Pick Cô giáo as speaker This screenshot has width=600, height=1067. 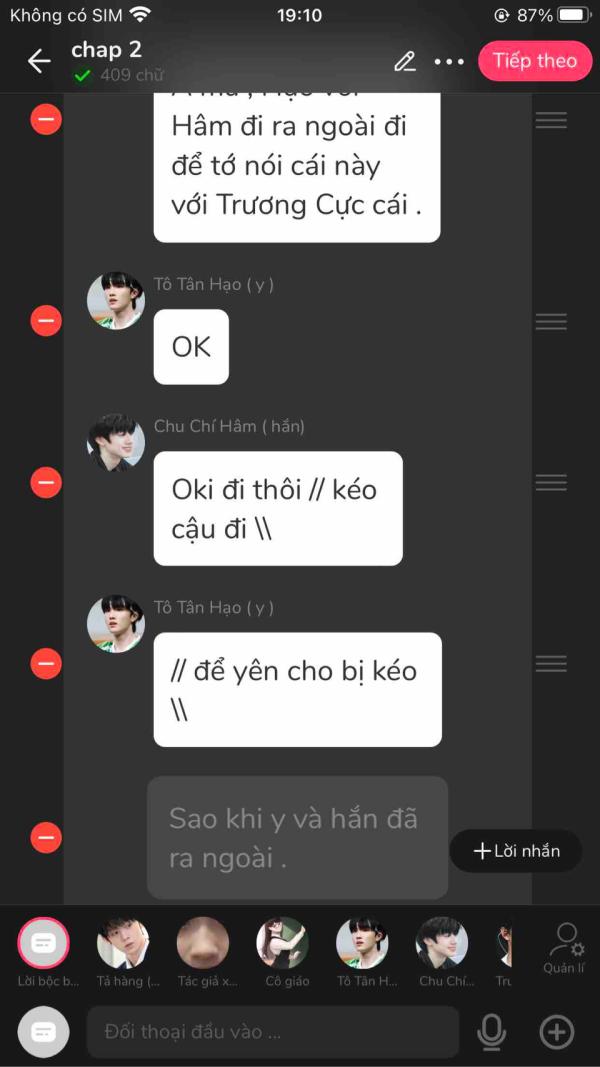(x=282, y=943)
